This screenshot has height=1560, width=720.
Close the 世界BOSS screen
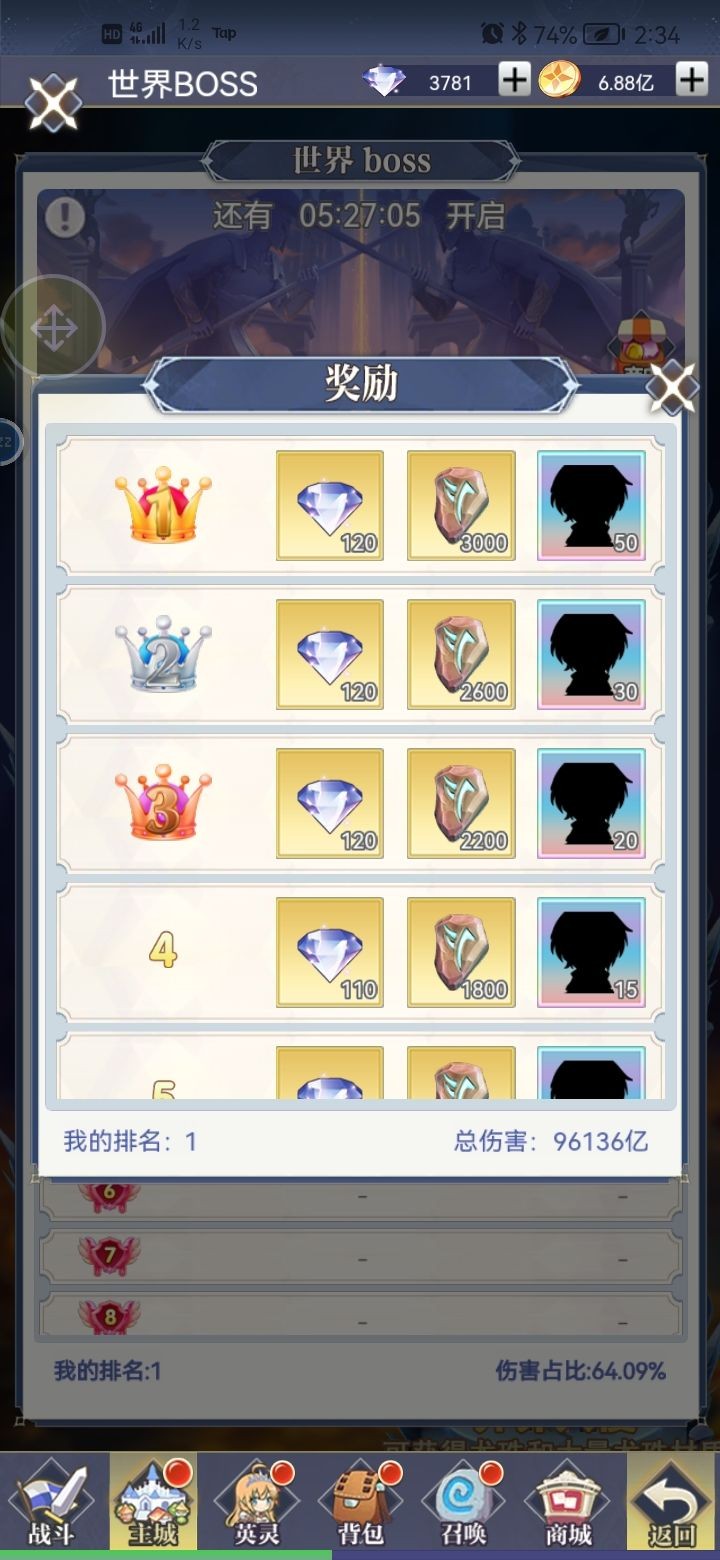(52, 101)
